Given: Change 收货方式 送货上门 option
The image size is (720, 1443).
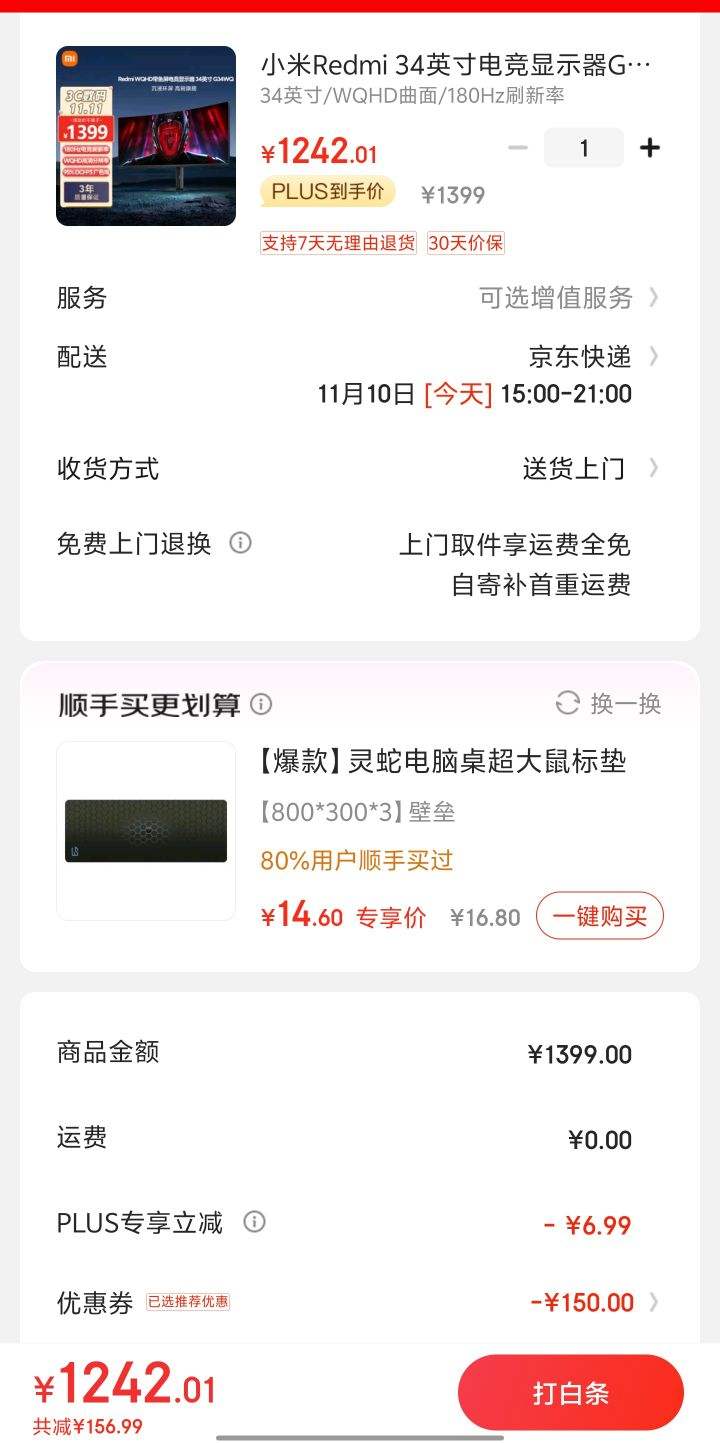Looking at the screenshot, I should (x=588, y=468).
